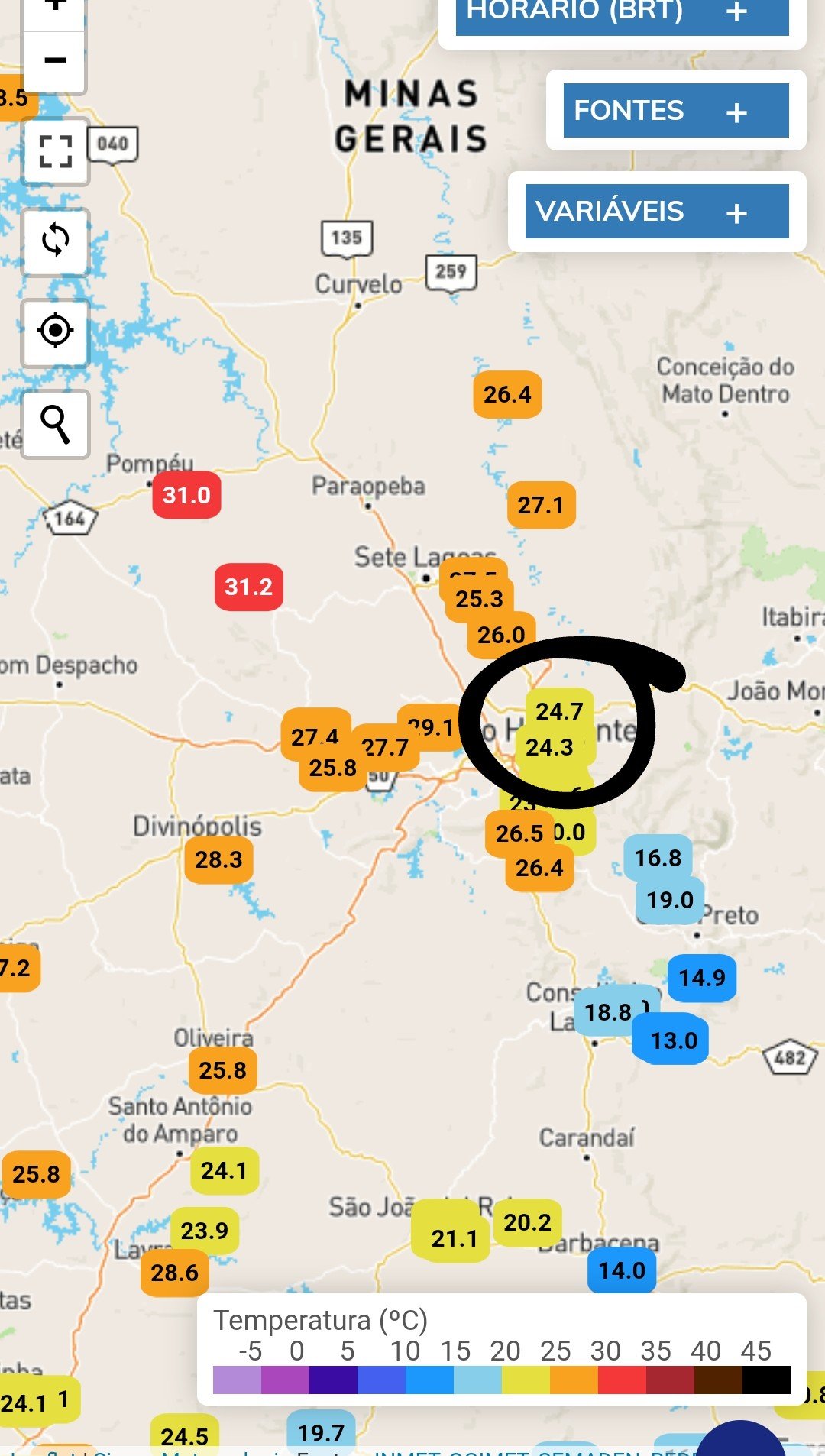Expand the HORÁRIO (BRT) panel
Image resolution: width=825 pixels, height=1456 pixels.
622,14
